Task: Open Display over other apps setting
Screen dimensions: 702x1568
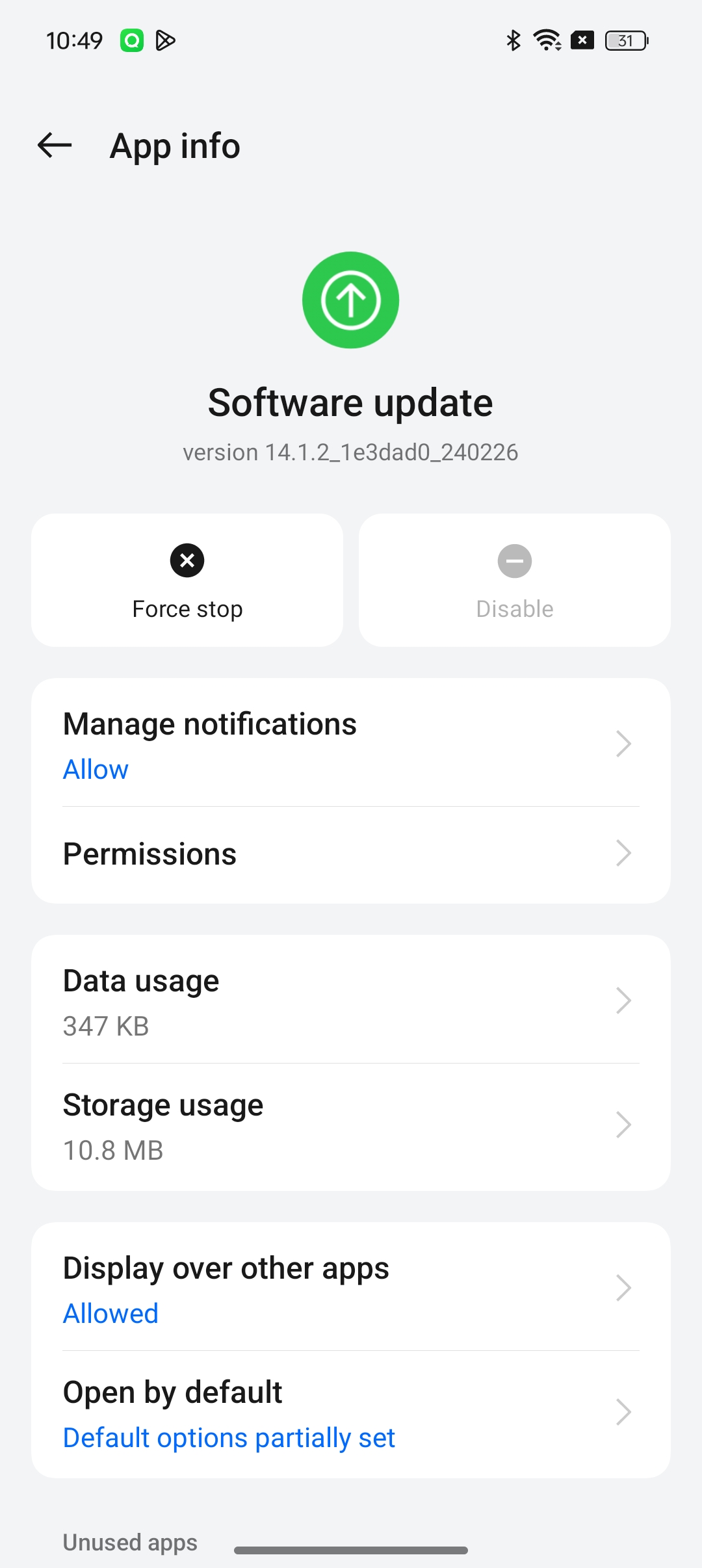Action: [x=351, y=1288]
